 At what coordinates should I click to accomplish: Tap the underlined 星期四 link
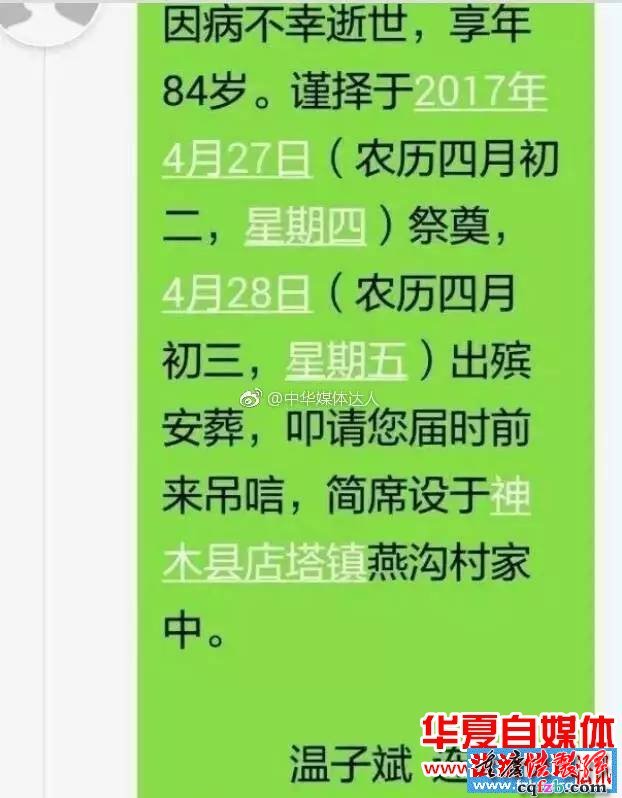(303, 228)
